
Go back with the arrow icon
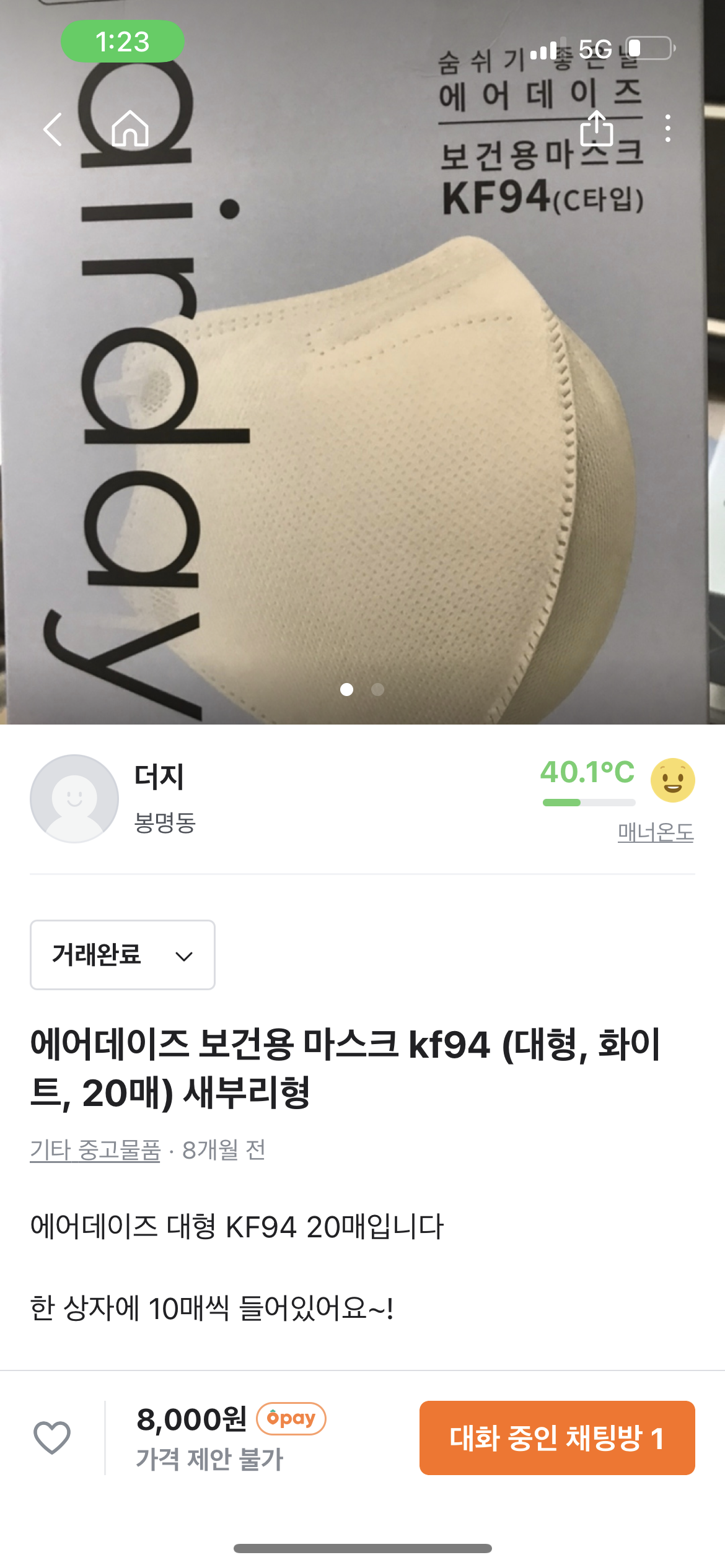click(x=53, y=129)
